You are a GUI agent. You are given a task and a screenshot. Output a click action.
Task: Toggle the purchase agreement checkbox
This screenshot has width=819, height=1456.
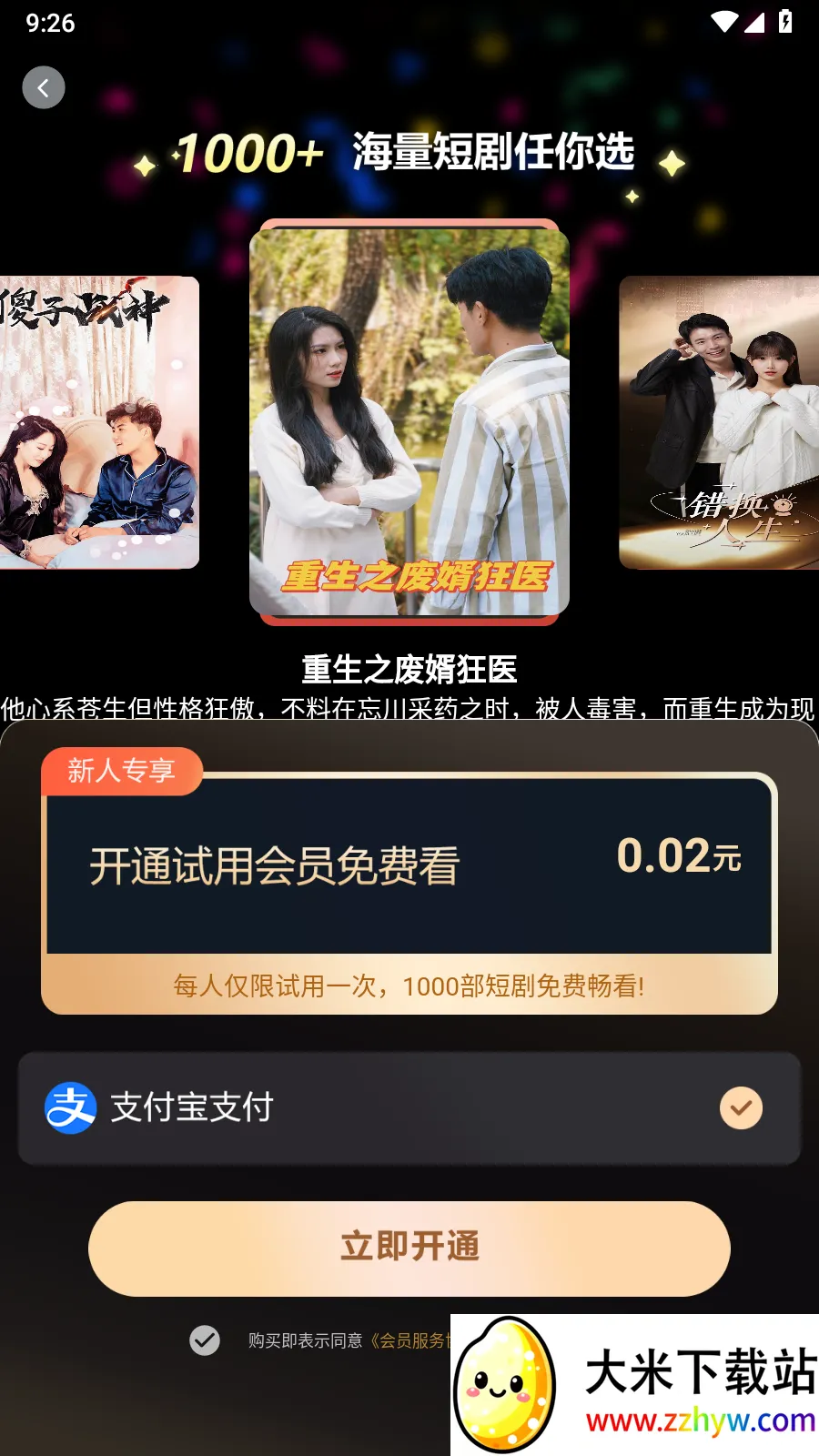click(x=205, y=1340)
